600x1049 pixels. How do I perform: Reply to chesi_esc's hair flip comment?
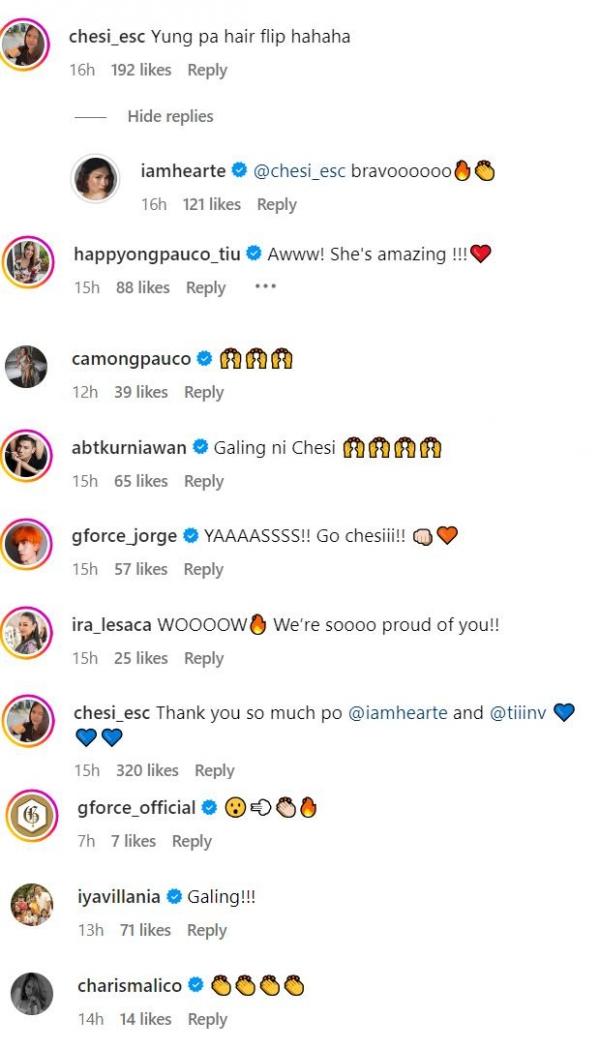207,70
